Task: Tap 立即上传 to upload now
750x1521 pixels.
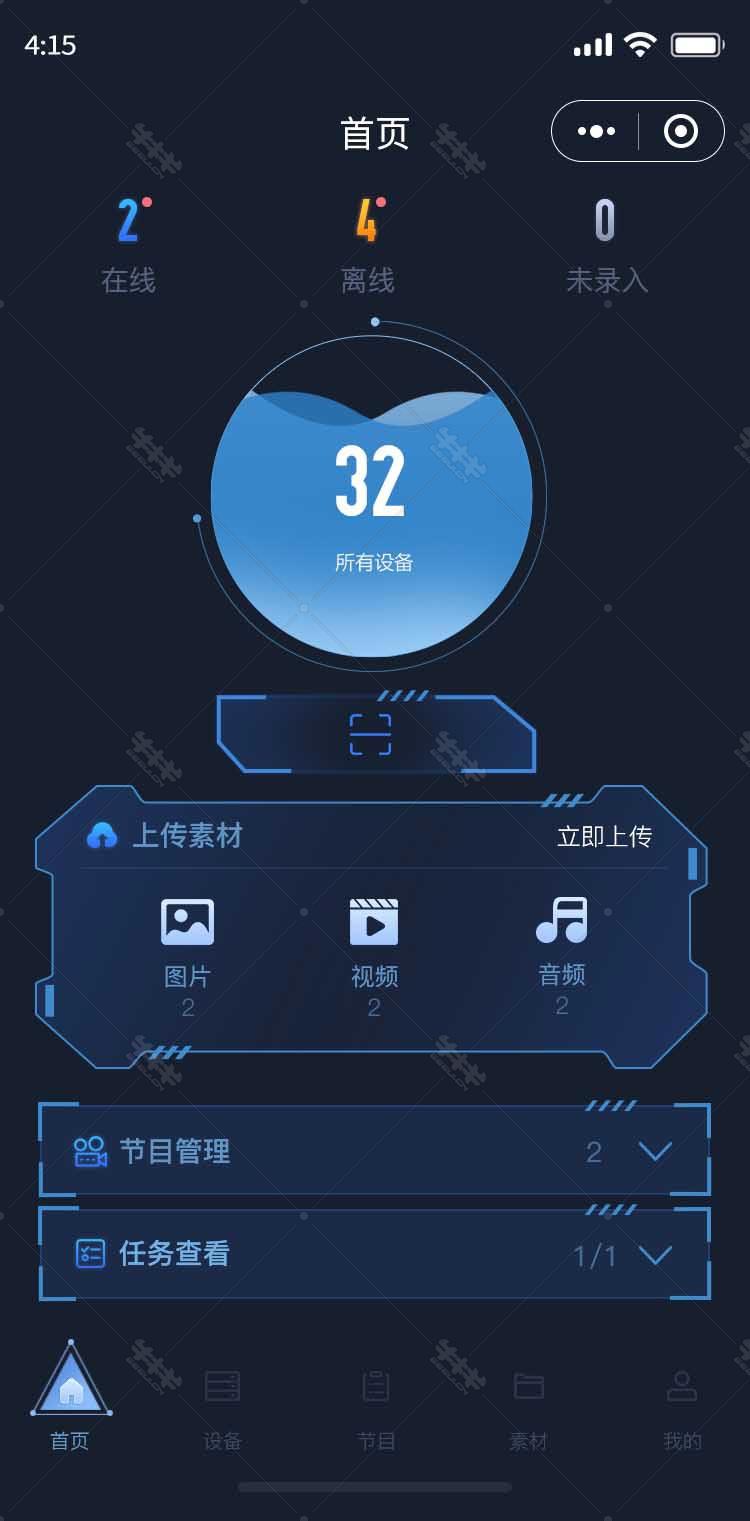Action: [604, 836]
